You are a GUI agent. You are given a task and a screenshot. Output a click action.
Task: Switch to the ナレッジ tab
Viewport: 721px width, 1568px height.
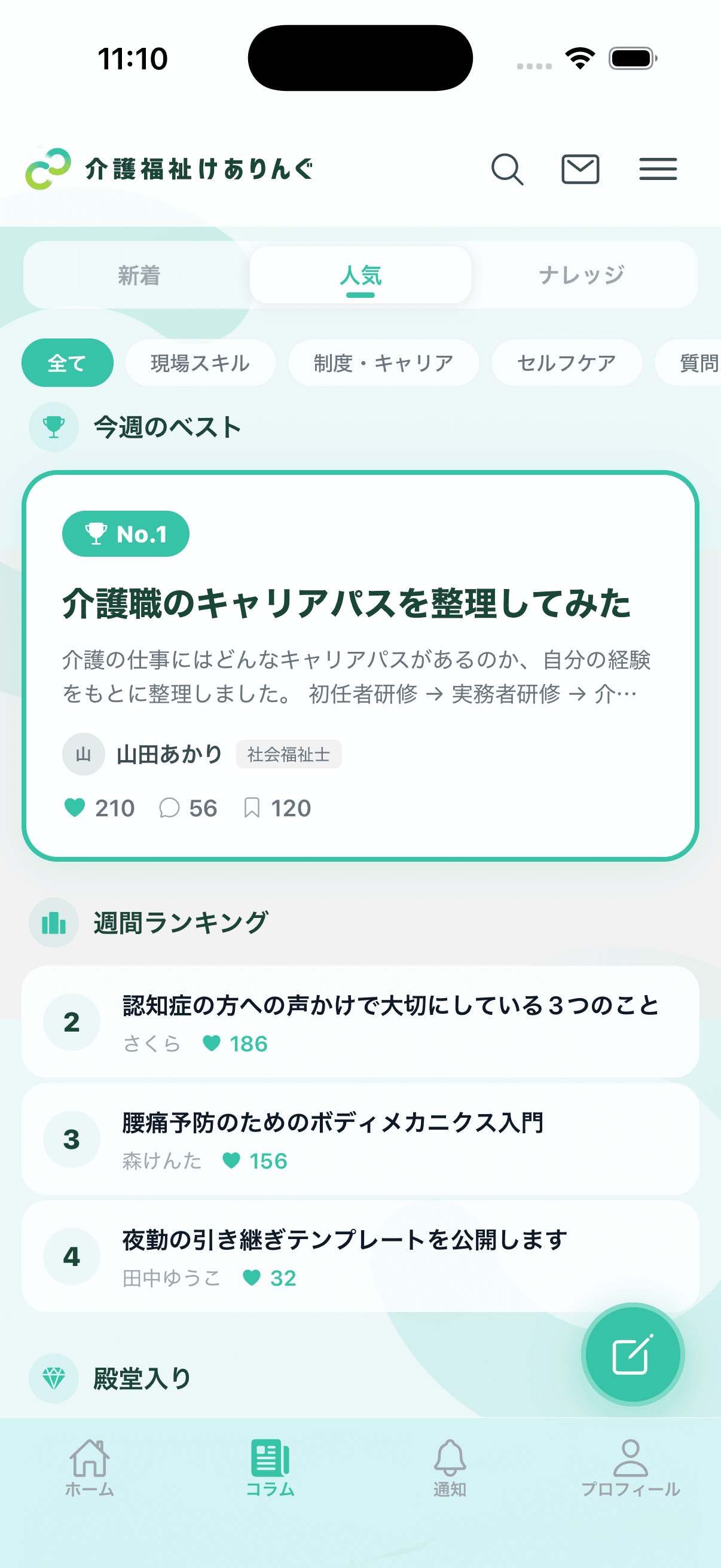583,275
